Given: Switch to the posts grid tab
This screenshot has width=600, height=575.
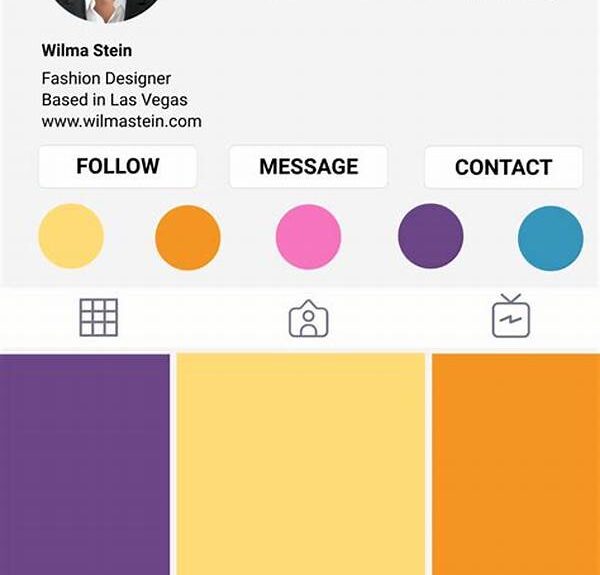Looking at the screenshot, I should [99, 318].
